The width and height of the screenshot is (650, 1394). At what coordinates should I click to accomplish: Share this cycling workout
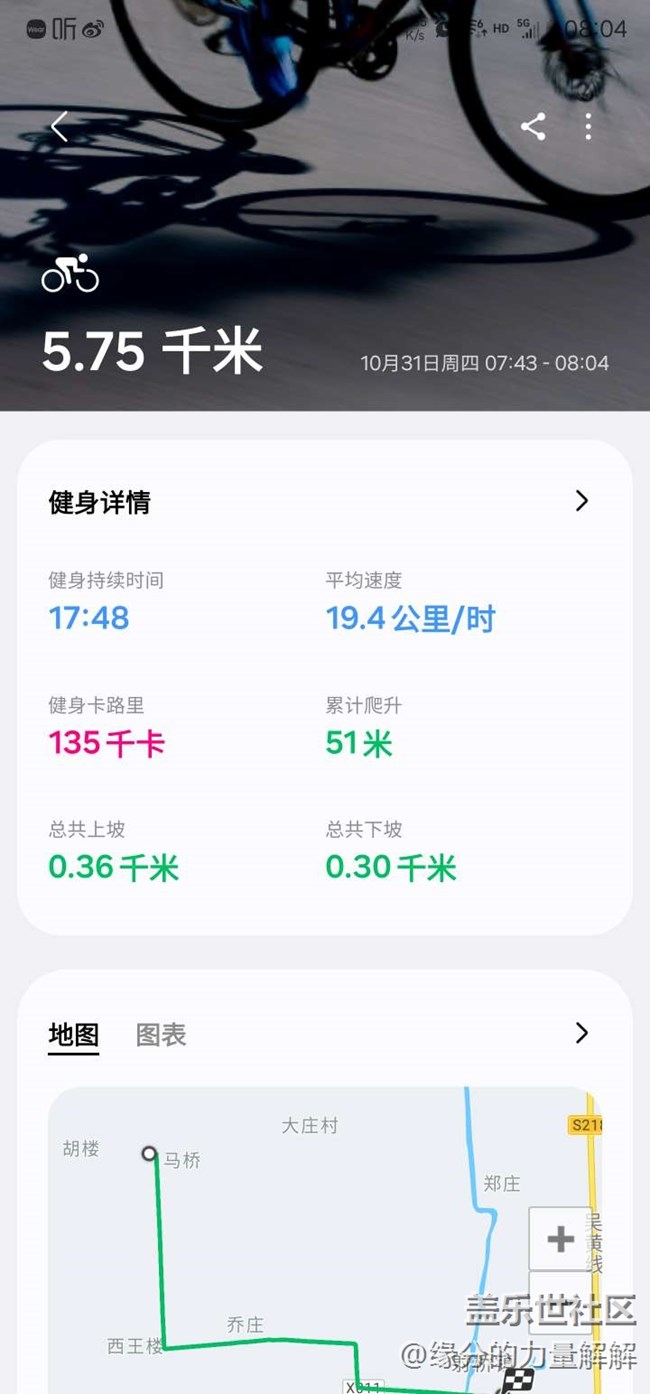point(533,127)
